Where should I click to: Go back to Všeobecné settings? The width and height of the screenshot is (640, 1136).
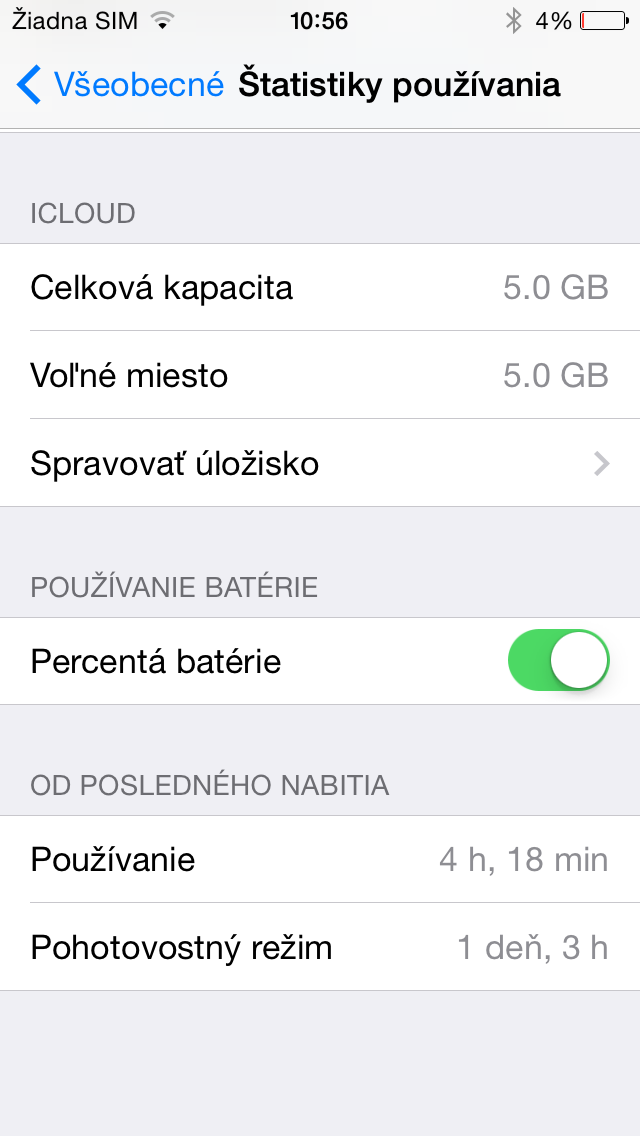120,85
